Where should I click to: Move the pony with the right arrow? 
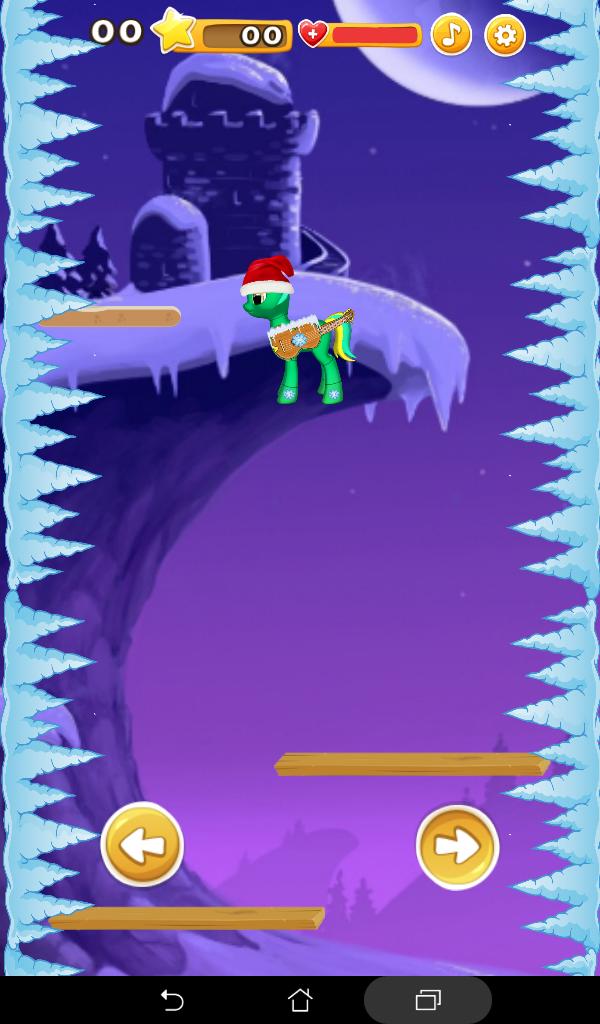[x=457, y=846]
